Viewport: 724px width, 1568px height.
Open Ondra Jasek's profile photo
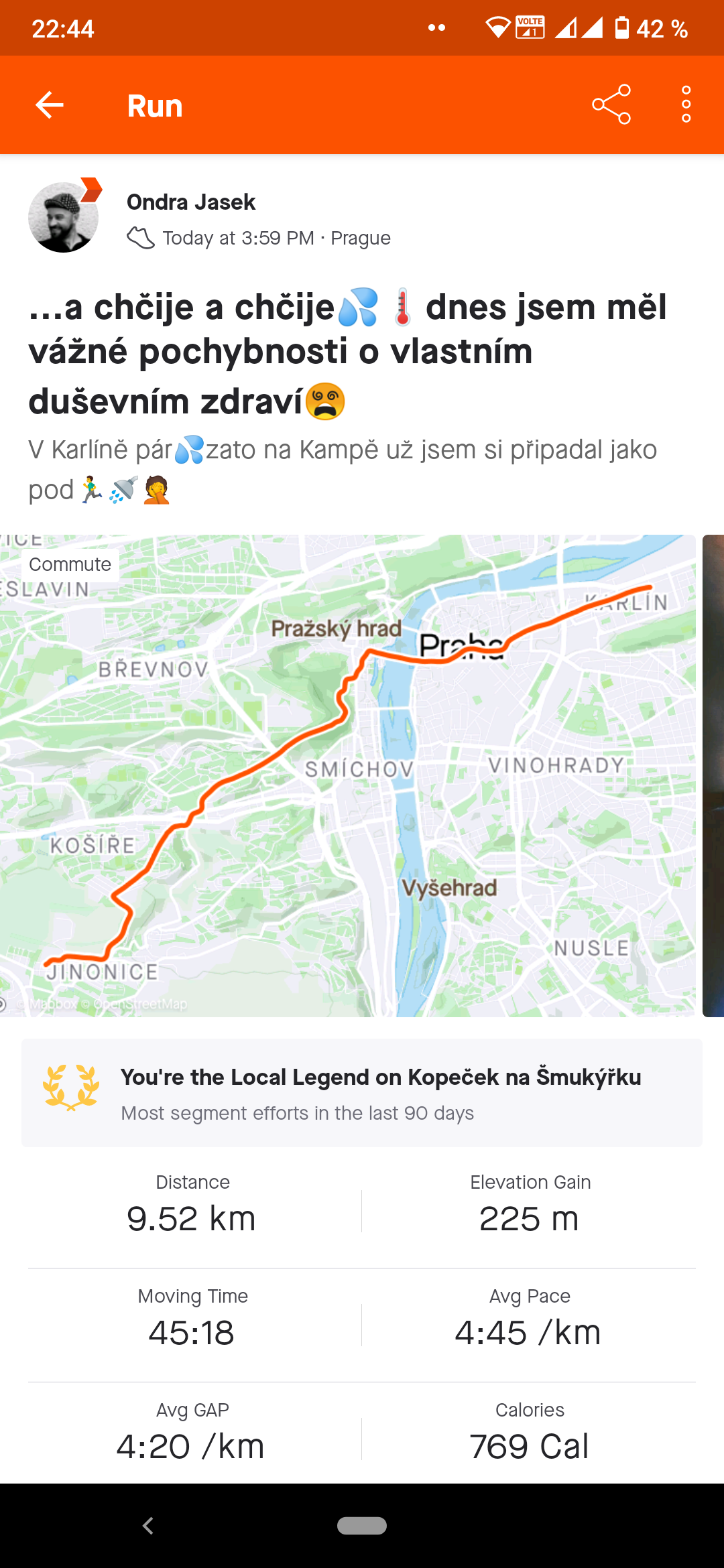pos(63,217)
